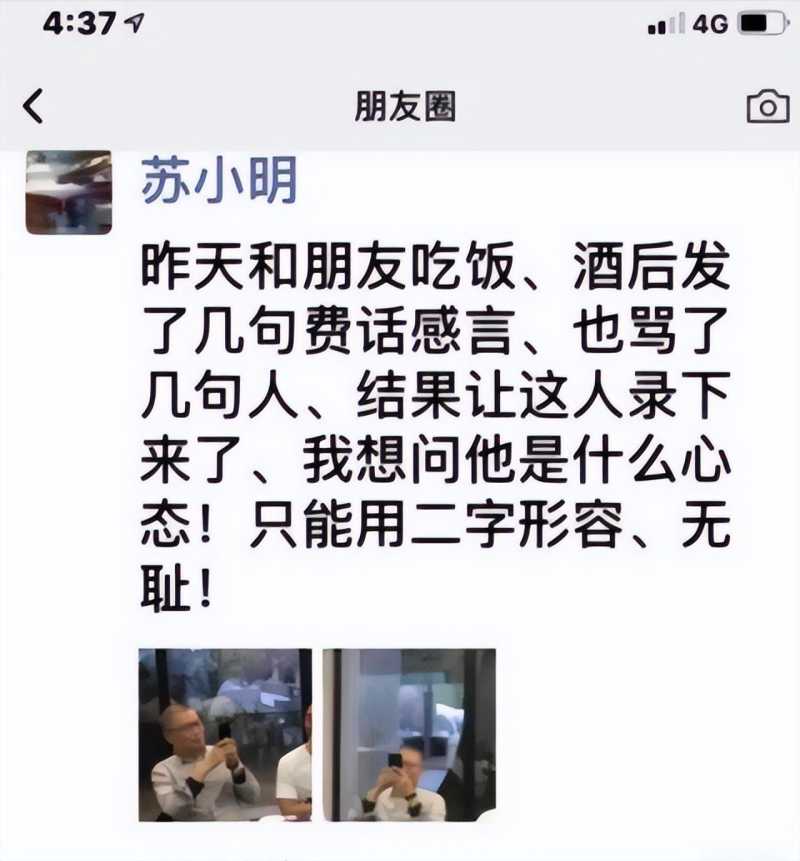Go back from the 朋友圈 feed
Viewport: 800px width, 861px height.
coord(34,106)
